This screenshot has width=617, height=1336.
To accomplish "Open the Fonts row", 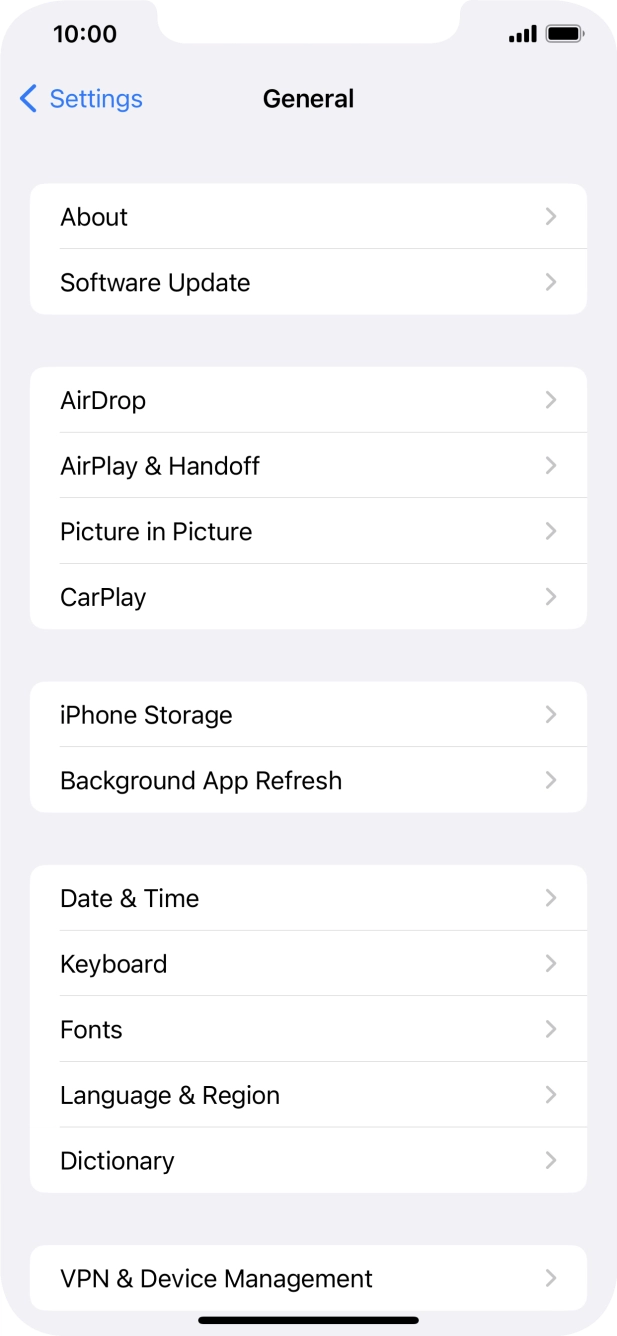I will tap(308, 1029).
